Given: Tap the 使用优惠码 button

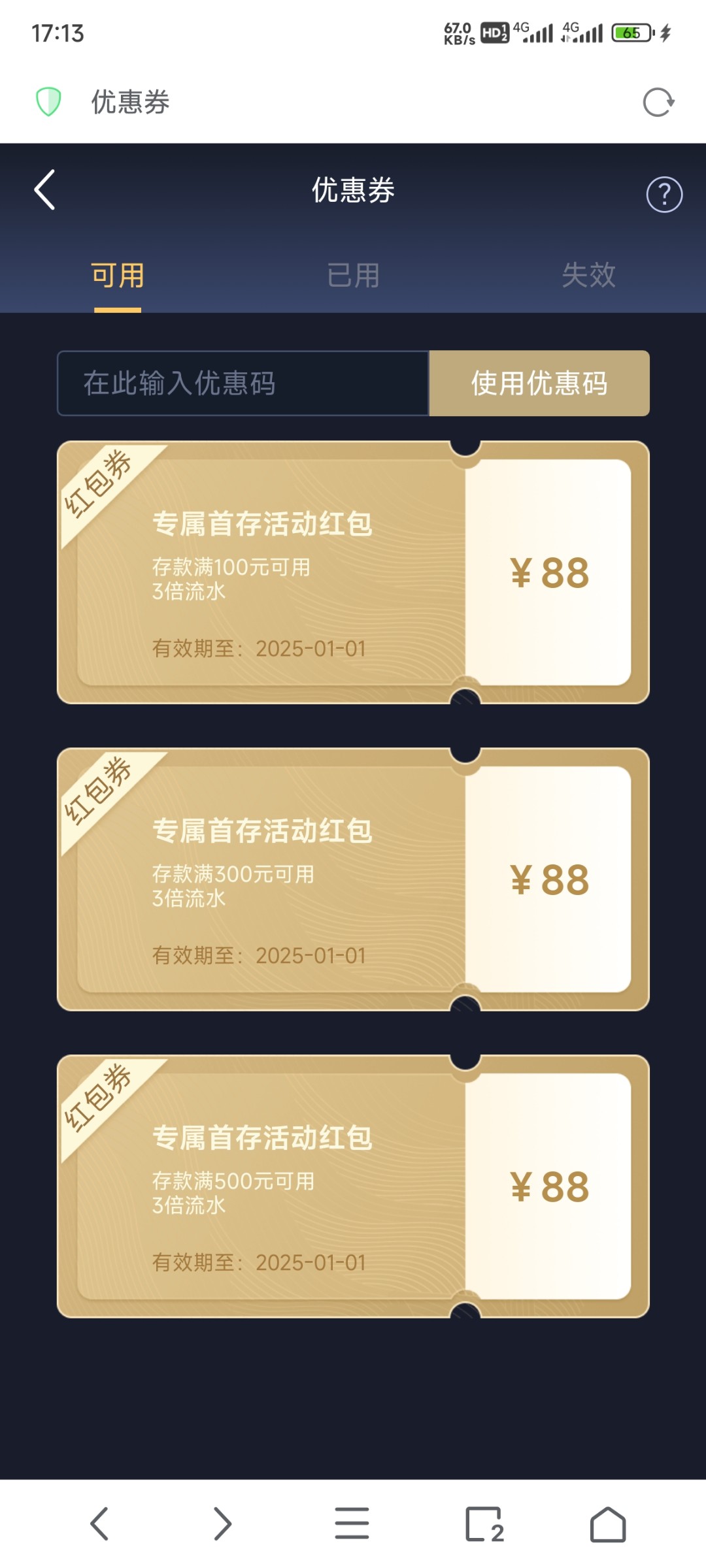Looking at the screenshot, I should [x=539, y=384].
